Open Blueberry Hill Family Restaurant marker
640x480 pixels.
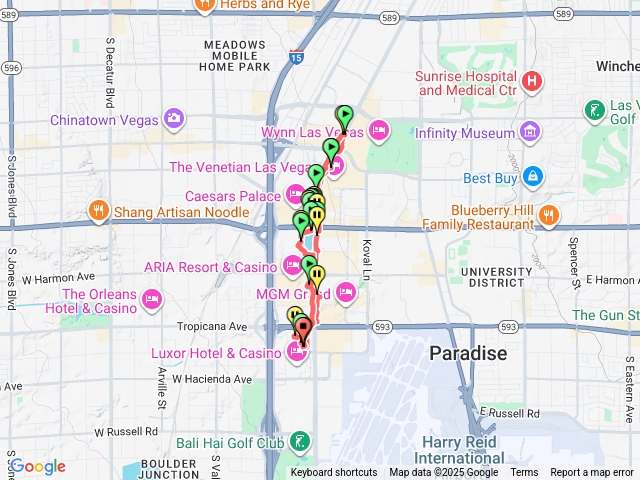pos(548,215)
